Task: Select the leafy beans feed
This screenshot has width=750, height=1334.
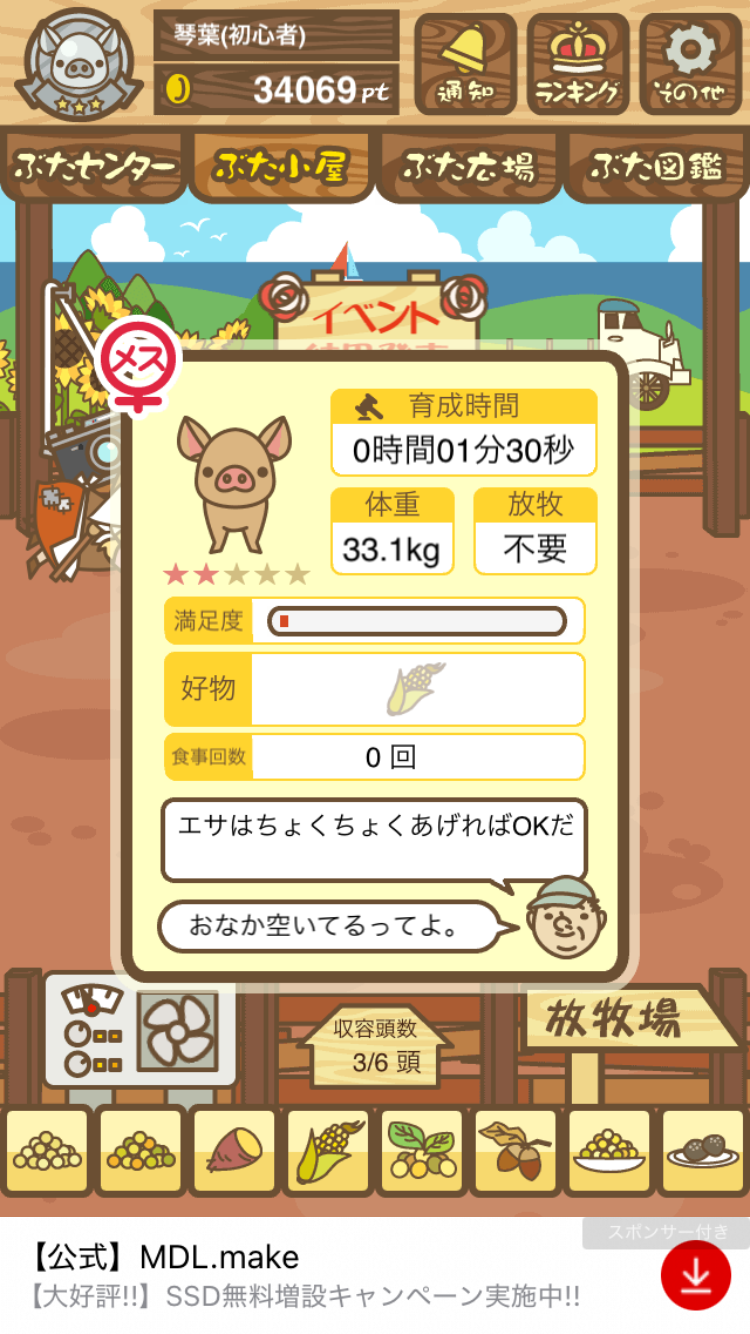Action: (x=421, y=1152)
